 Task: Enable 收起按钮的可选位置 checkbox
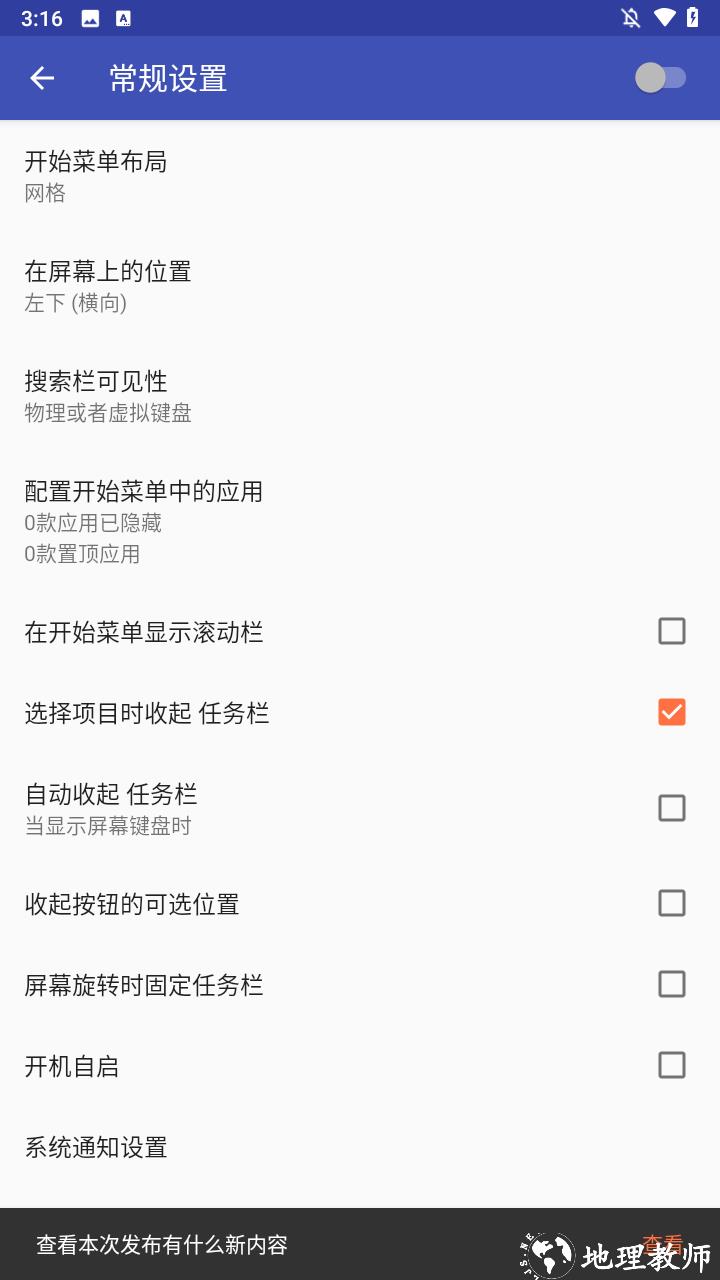[x=671, y=903]
